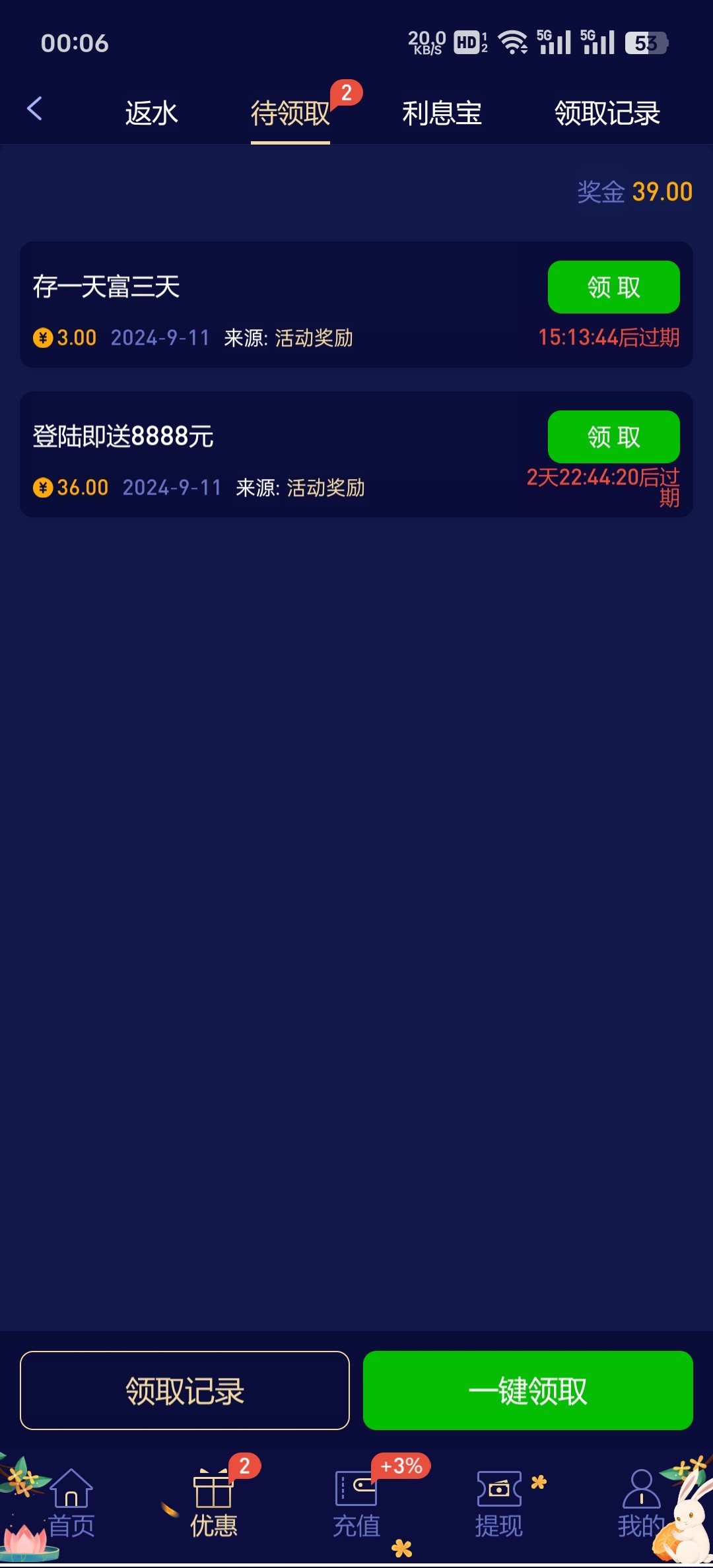The width and height of the screenshot is (713, 1568).
Task: Switch to the top 领取记录 tab
Action: (x=607, y=113)
